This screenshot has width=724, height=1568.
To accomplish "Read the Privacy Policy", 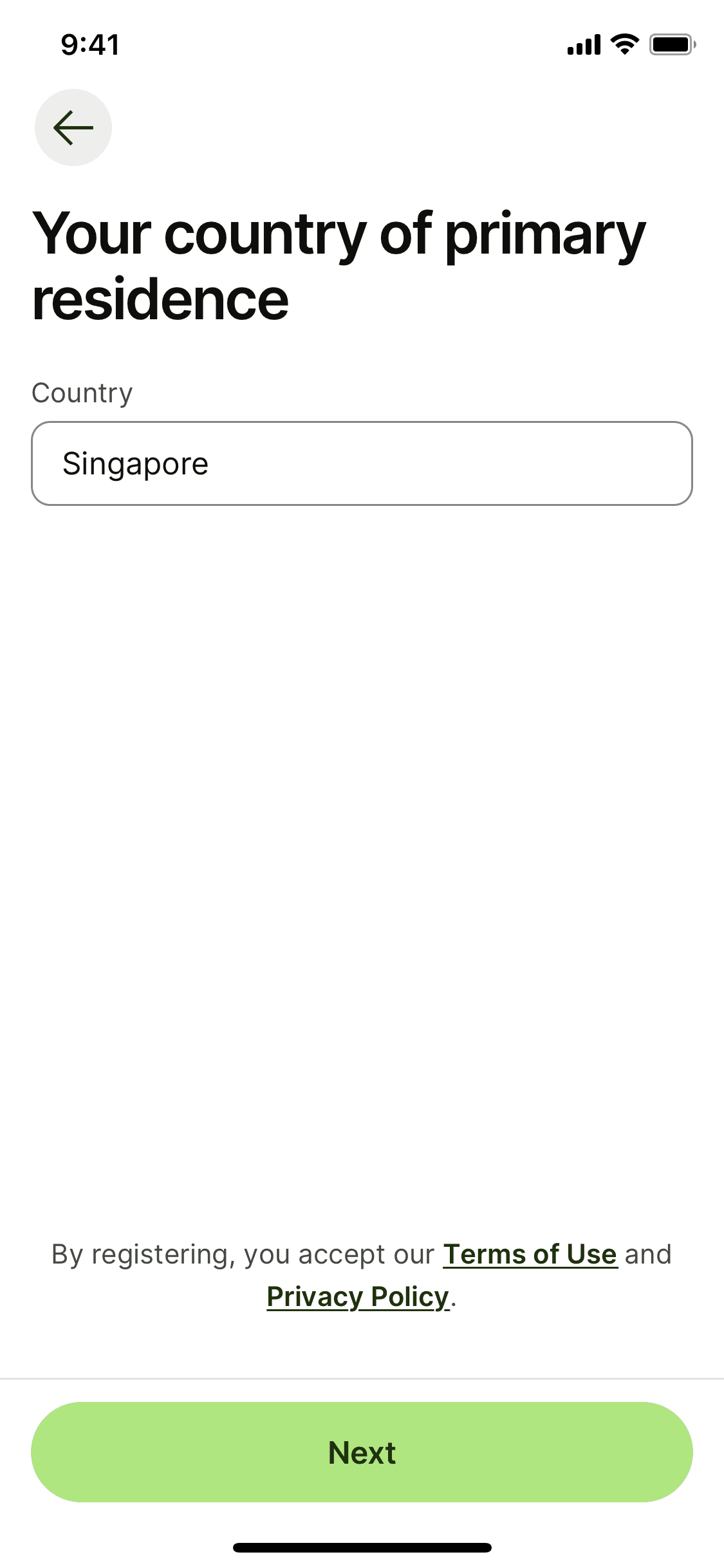I will (357, 1296).
